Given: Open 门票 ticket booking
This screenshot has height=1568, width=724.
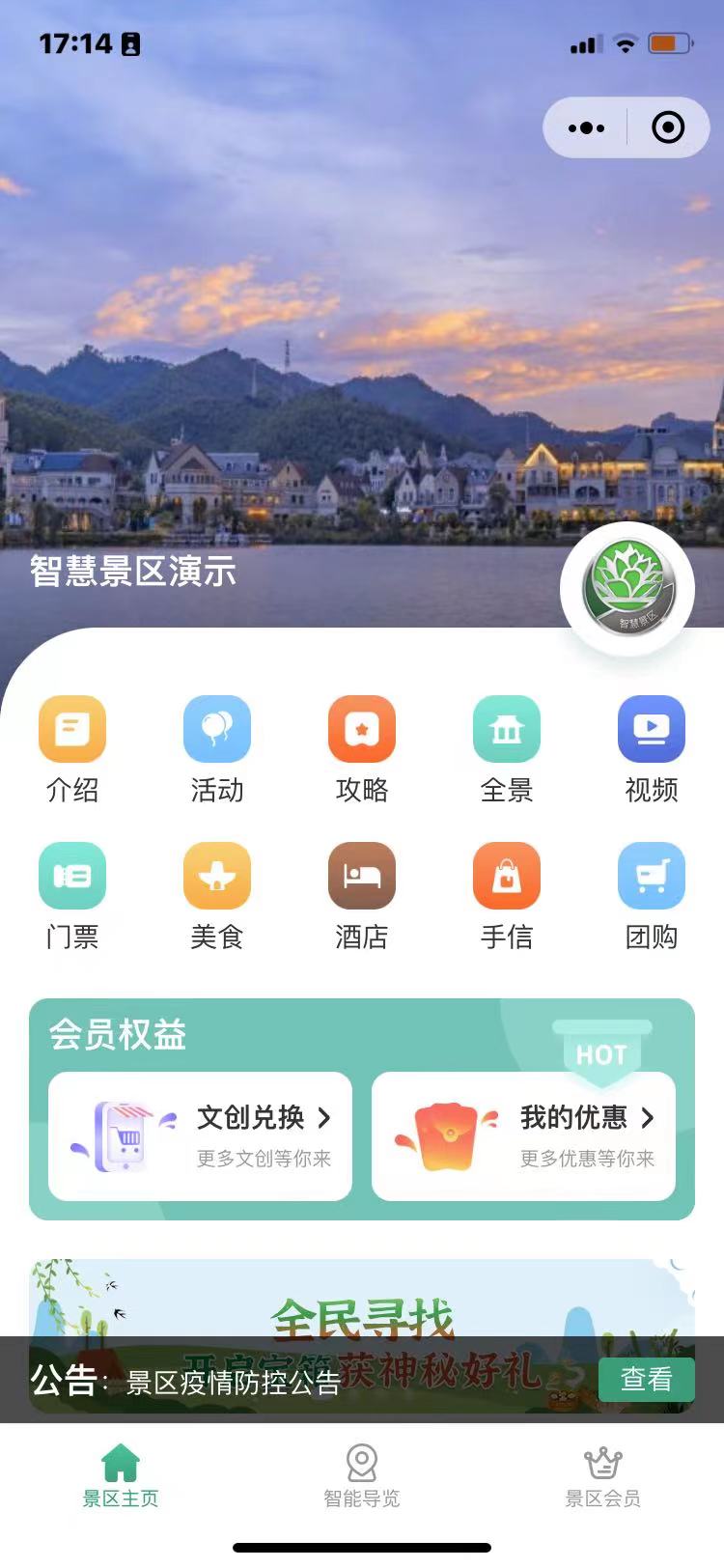Looking at the screenshot, I should [72, 897].
